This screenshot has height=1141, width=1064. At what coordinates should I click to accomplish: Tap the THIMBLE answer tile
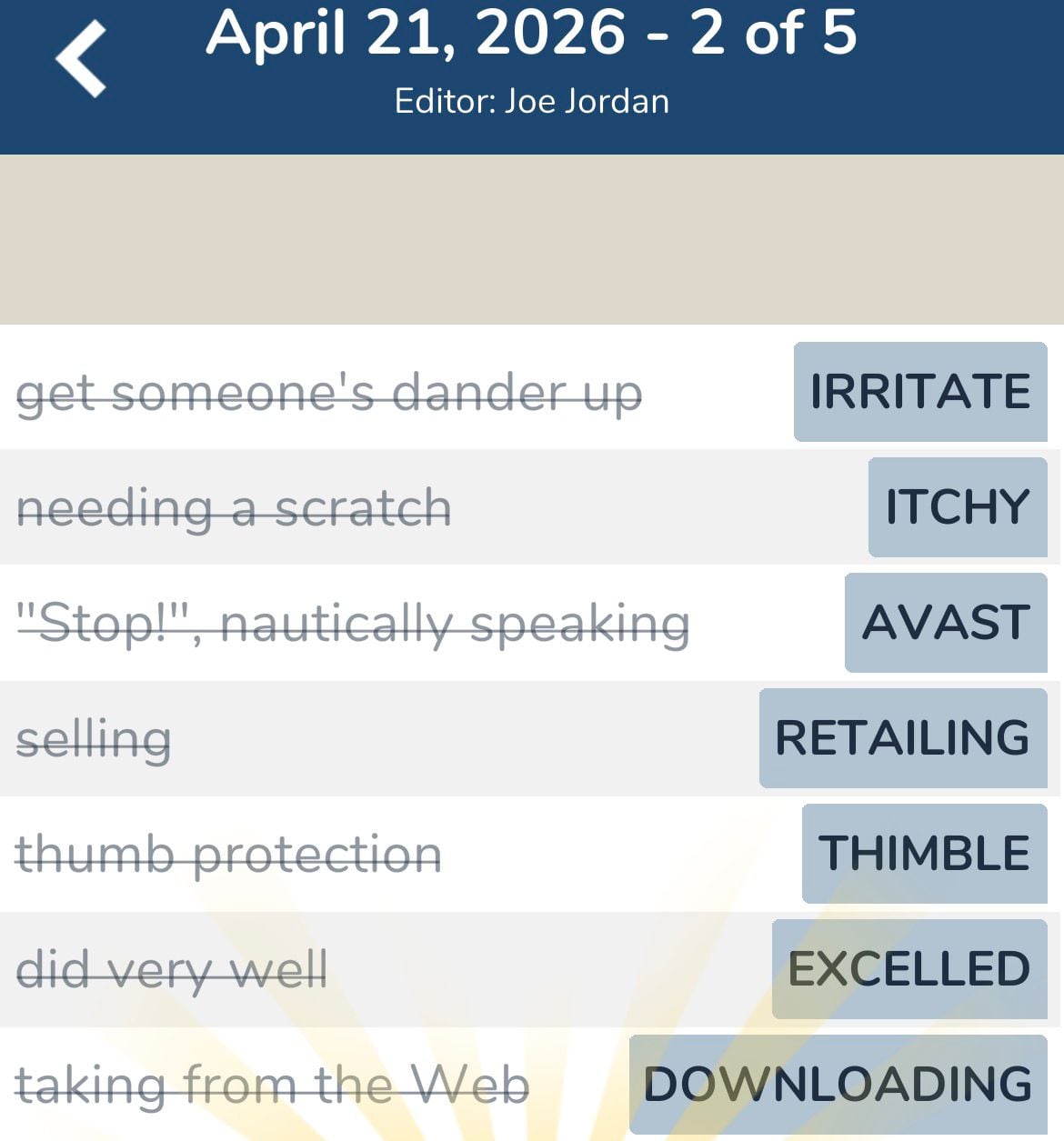[923, 854]
